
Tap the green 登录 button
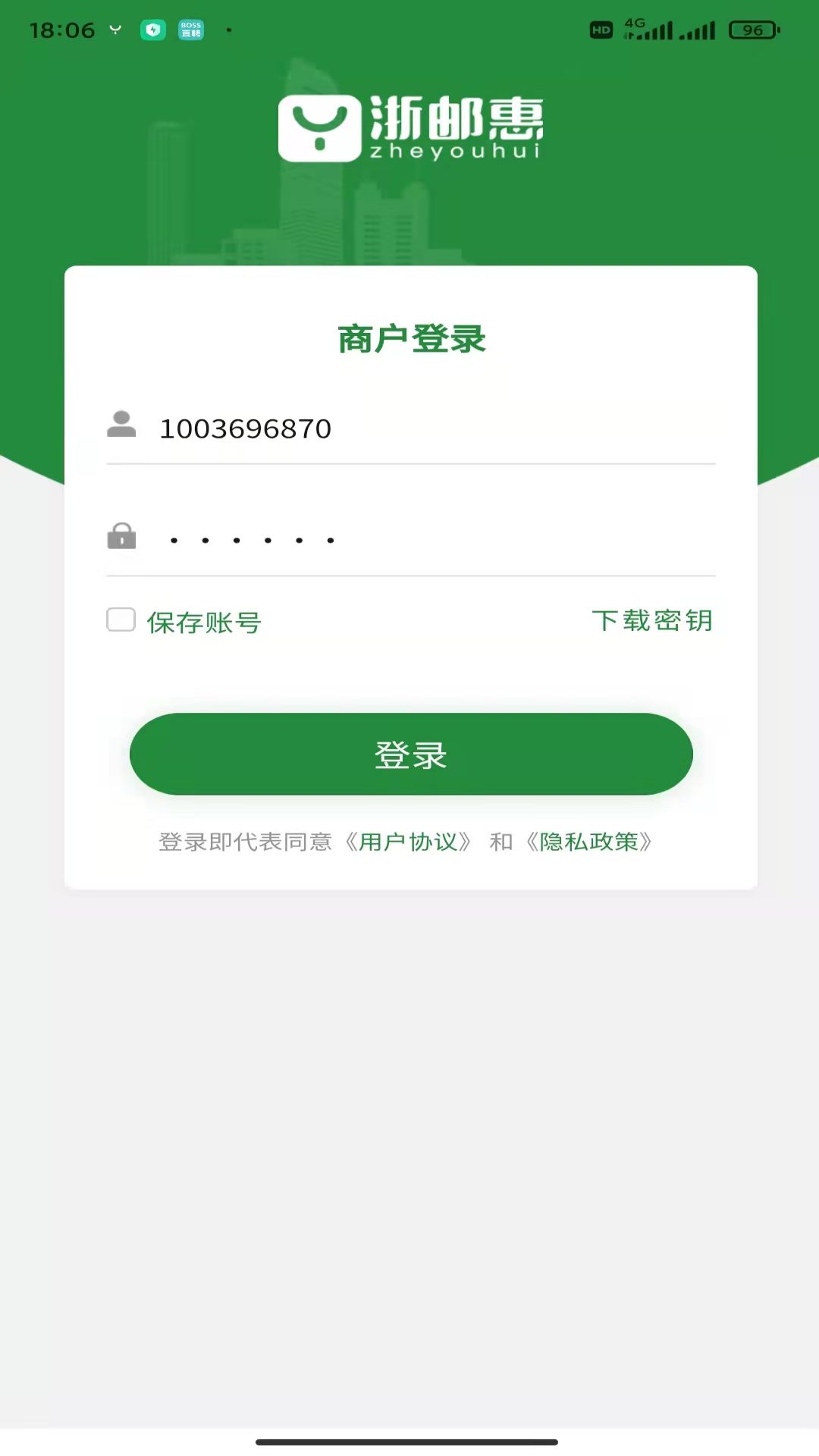tap(411, 754)
